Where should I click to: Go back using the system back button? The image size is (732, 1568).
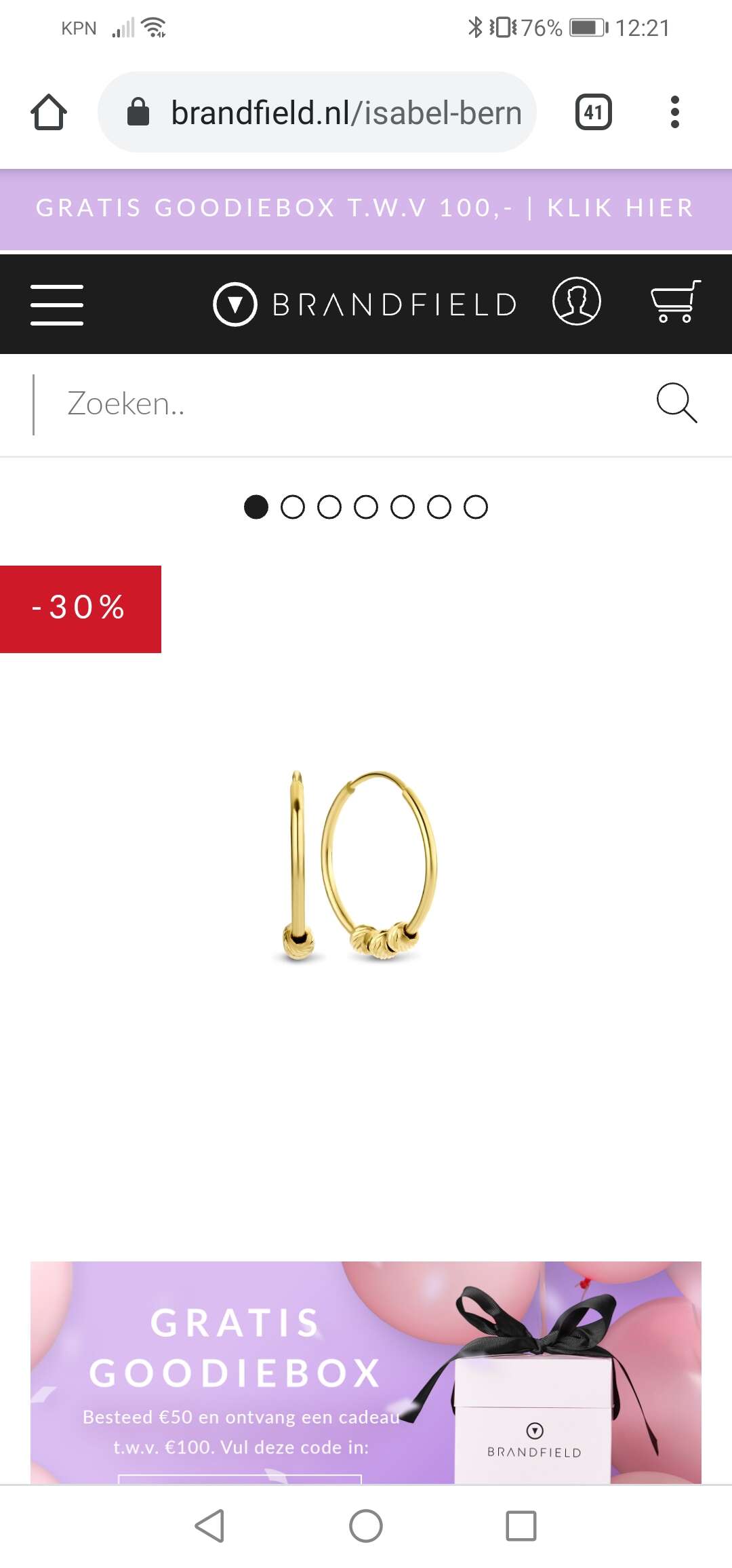pos(210,1527)
